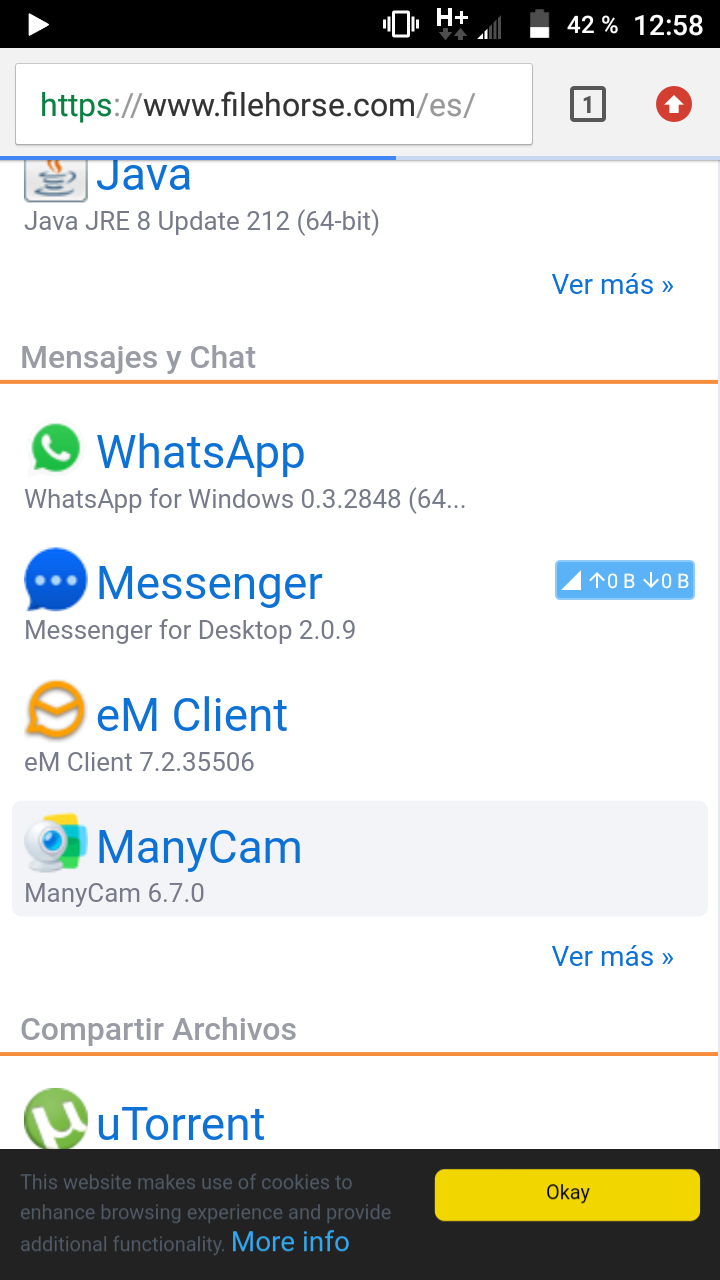This screenshot has width=720, height=1280.
Task: Open More info about cookies
Action: tap(290, 1242)
